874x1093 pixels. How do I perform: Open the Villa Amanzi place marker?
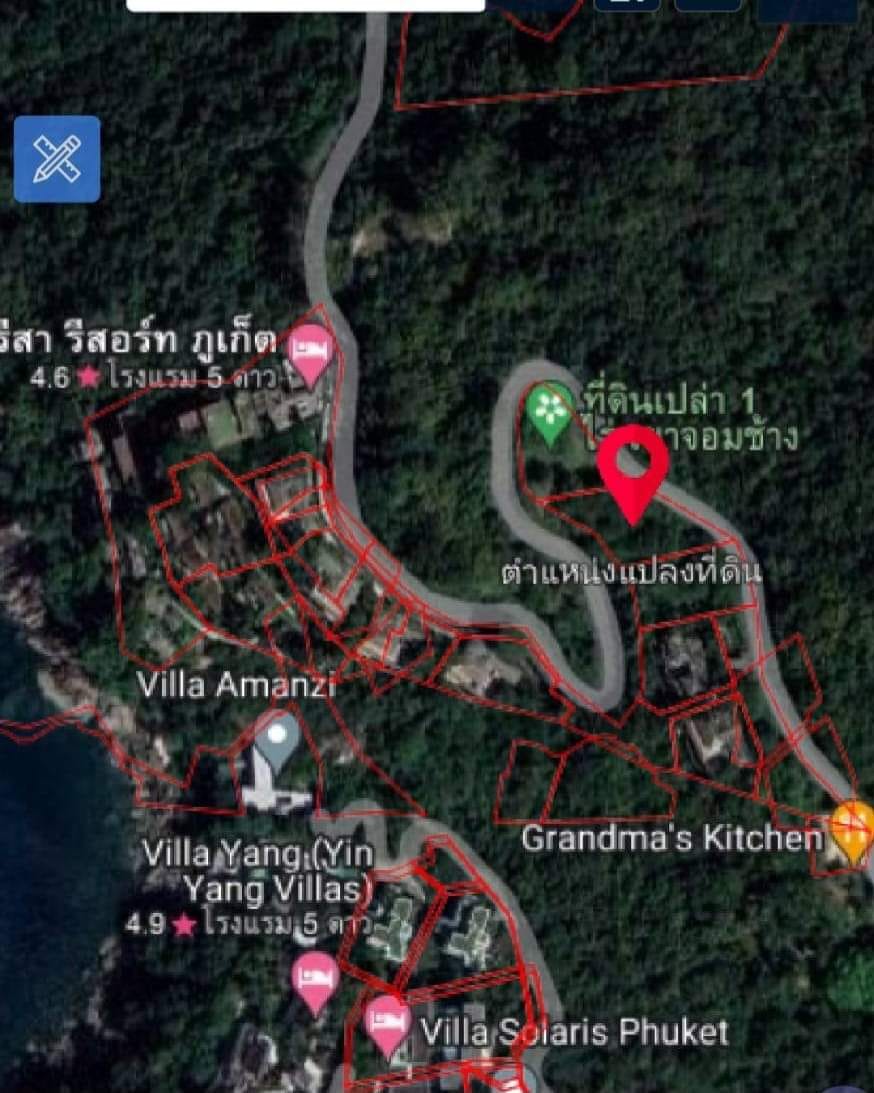(x=276, y=739)
